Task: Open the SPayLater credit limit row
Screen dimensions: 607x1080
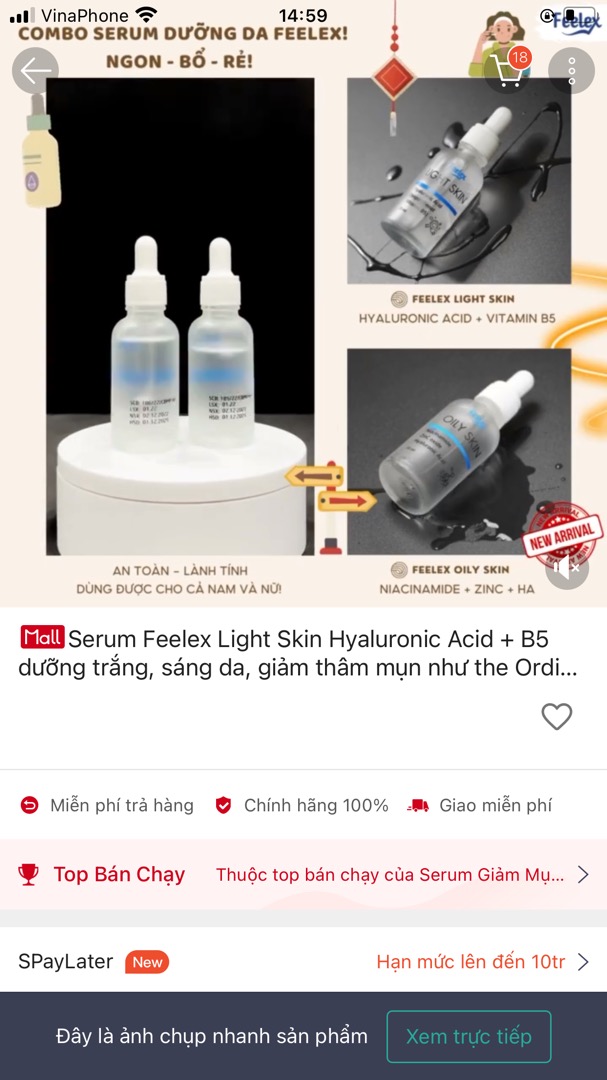Action: 303,962
